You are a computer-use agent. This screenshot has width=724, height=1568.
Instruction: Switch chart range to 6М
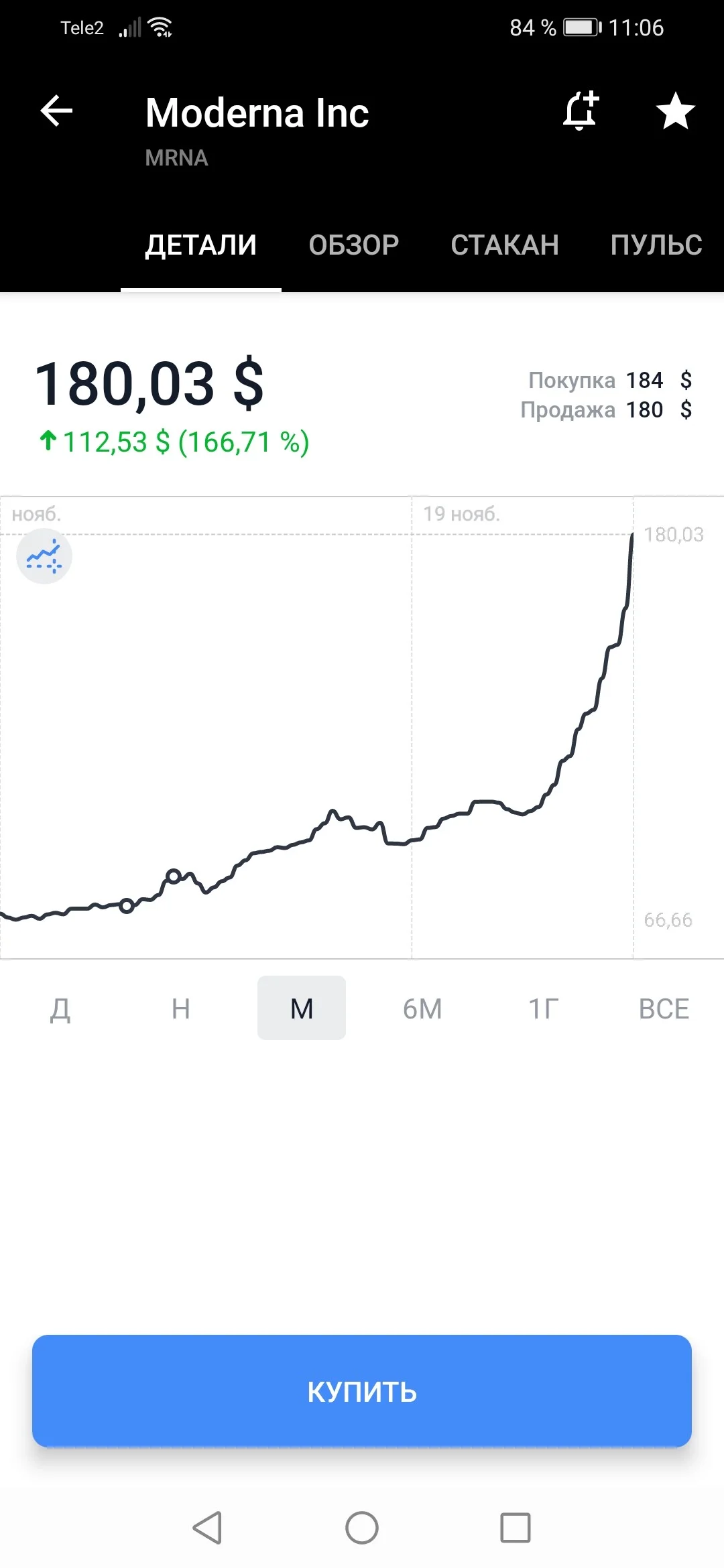(x=422, y=1008)
